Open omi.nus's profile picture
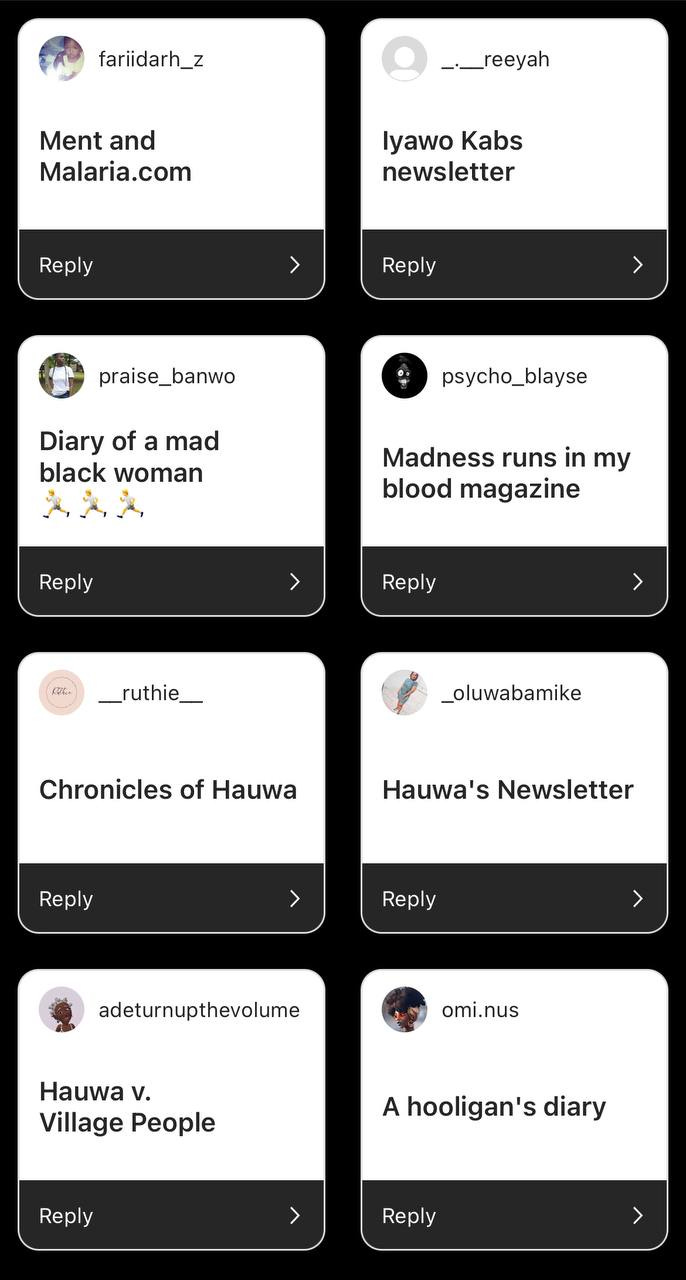686x1280 pixels. [405, 1010]
